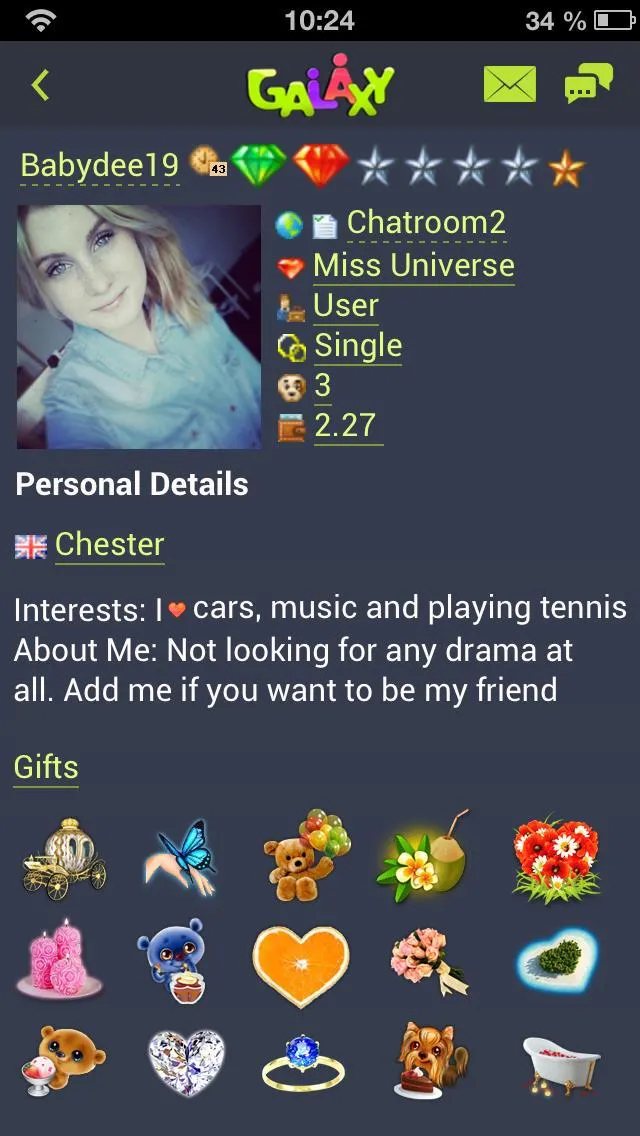
Task: Open the bathtub gift
Action: coord(561,1063)
